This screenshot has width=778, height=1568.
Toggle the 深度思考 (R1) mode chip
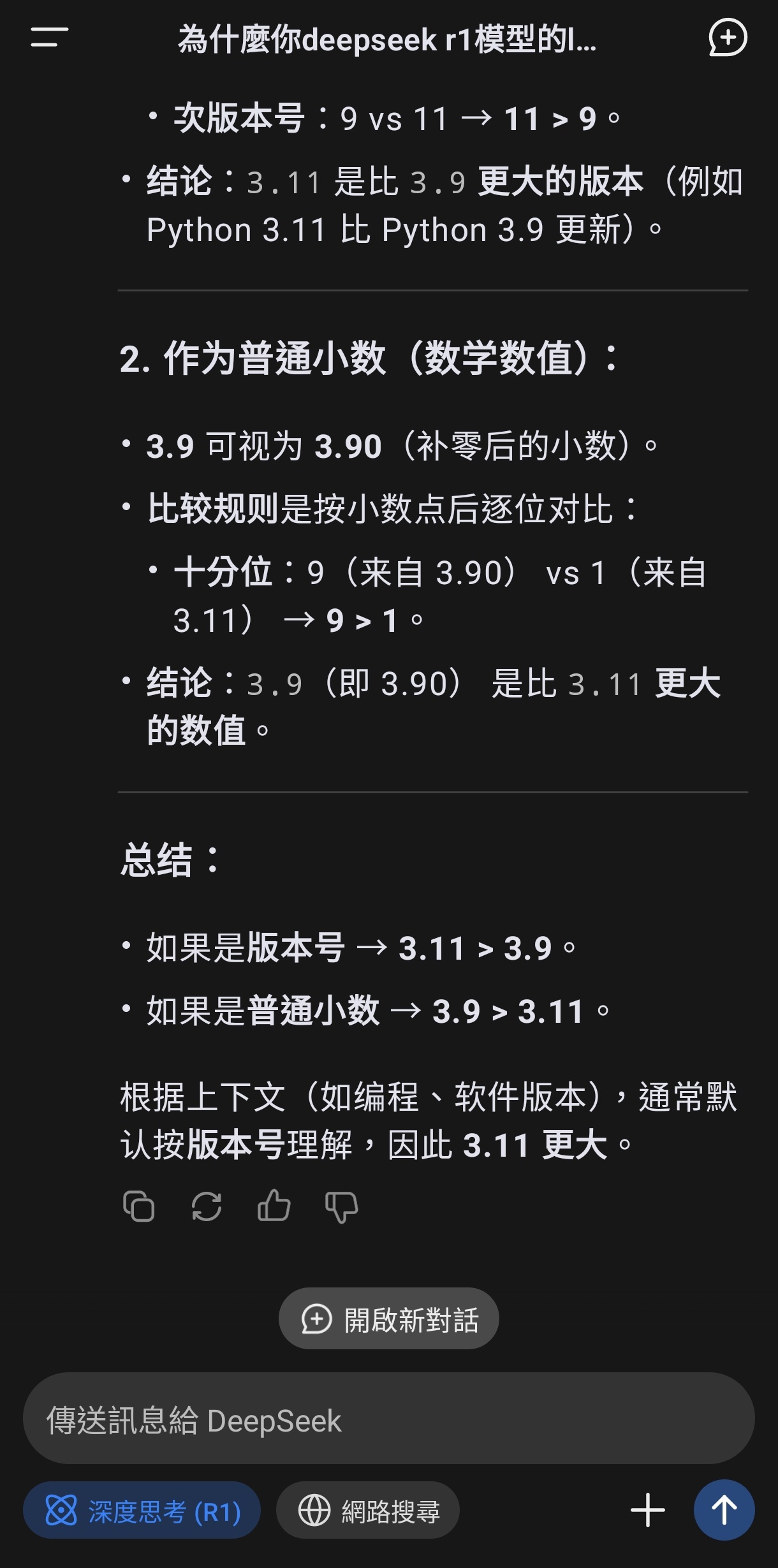click(142, 1510)
